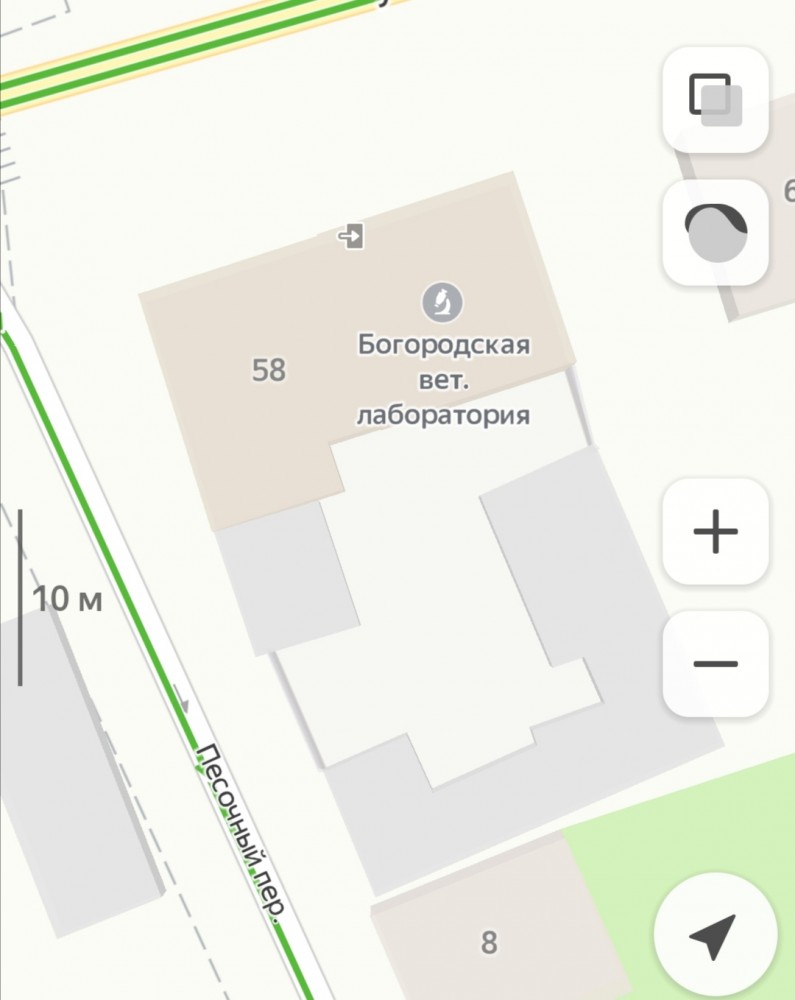Zoom out with the minus button

pos(715,664)
